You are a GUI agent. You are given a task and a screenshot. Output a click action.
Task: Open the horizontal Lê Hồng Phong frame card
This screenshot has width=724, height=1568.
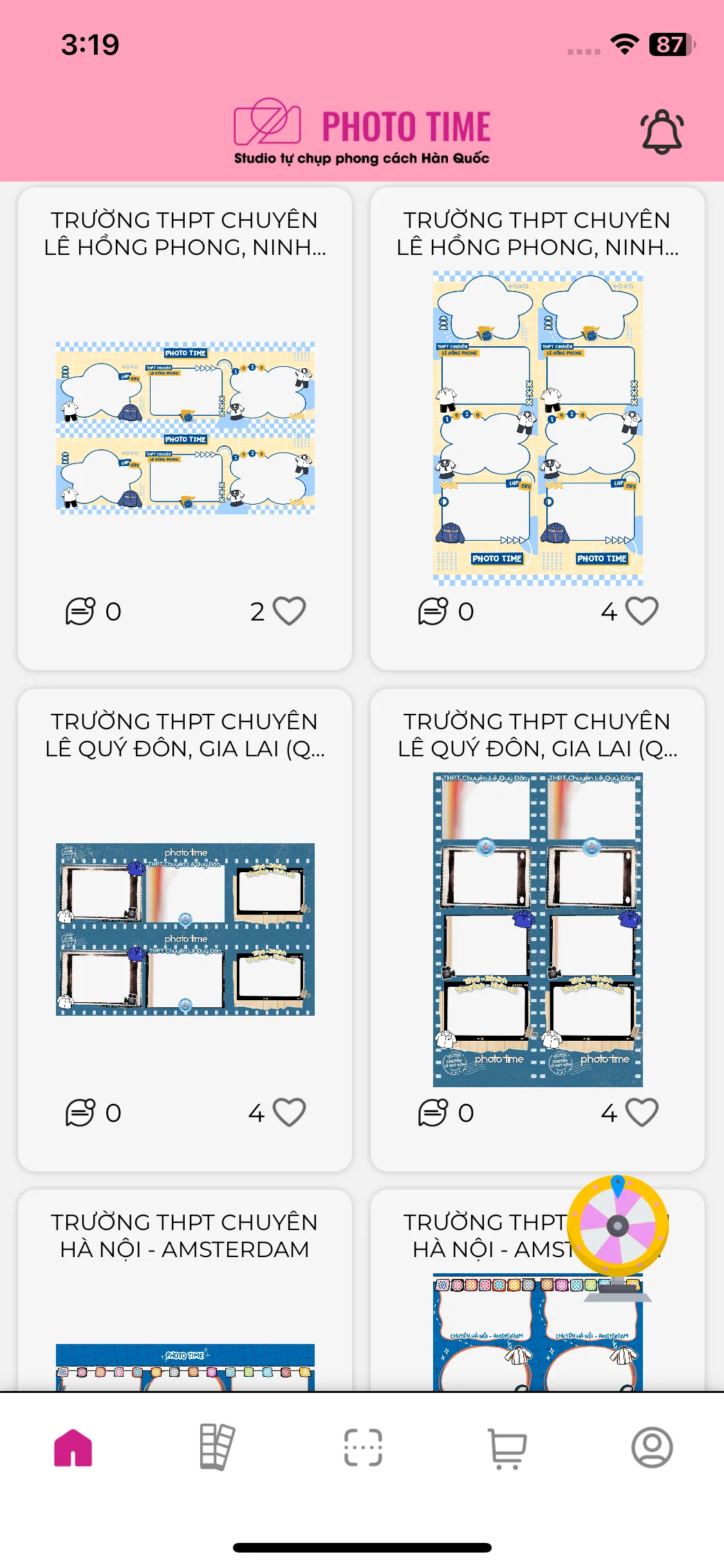(x=185, y=427)
